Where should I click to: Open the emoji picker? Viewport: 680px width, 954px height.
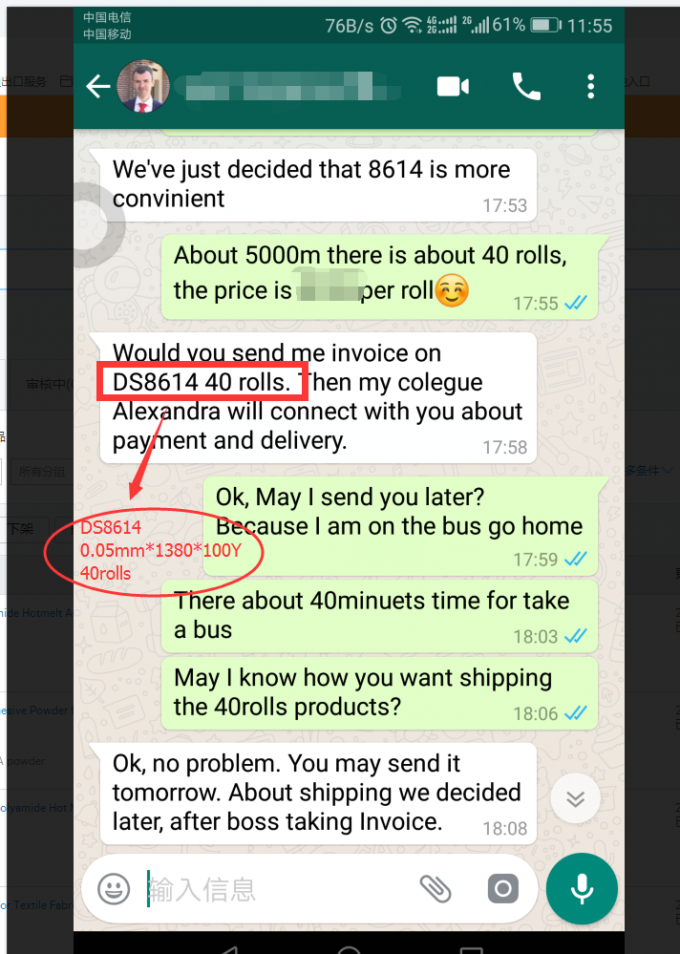coord(114,888)
